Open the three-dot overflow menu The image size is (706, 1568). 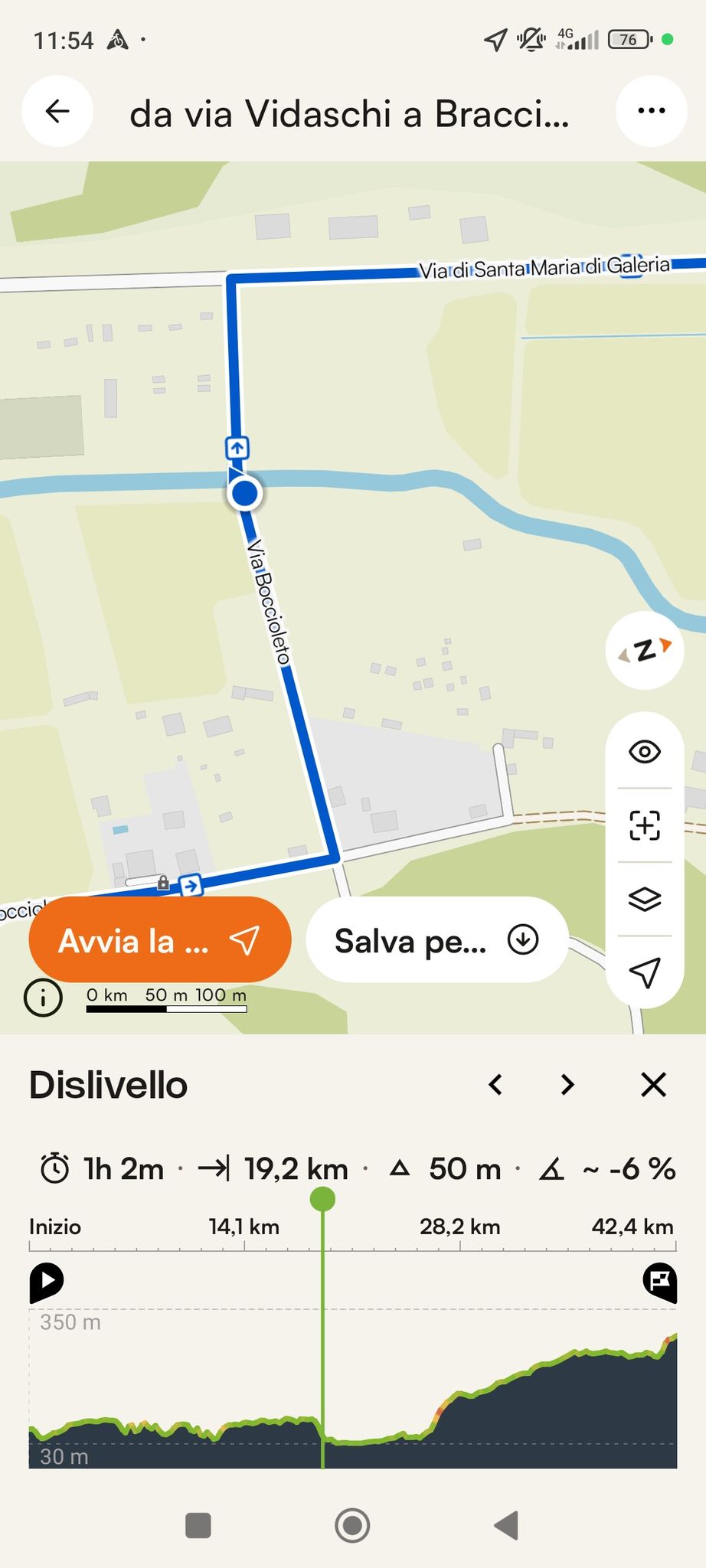(x=651, y=111)
